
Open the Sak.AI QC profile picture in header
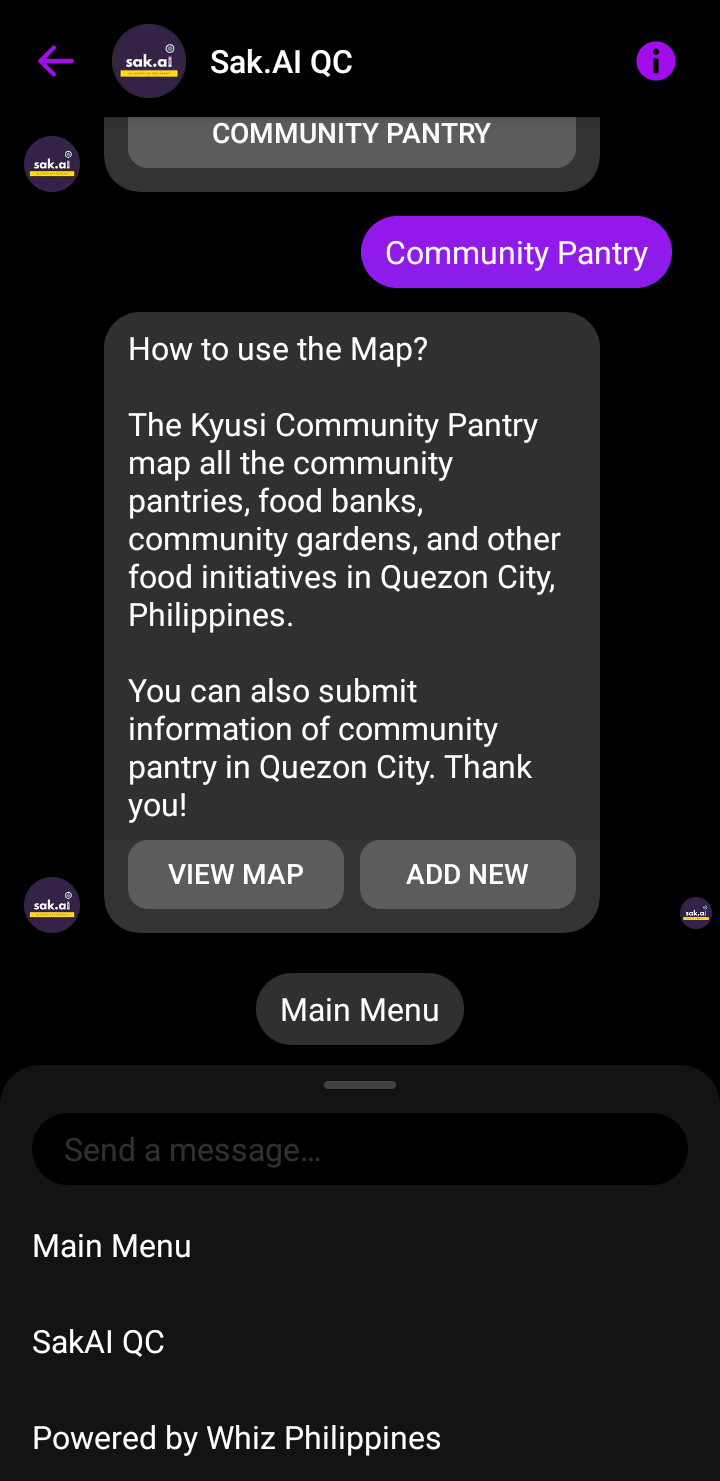pos(149,62)
